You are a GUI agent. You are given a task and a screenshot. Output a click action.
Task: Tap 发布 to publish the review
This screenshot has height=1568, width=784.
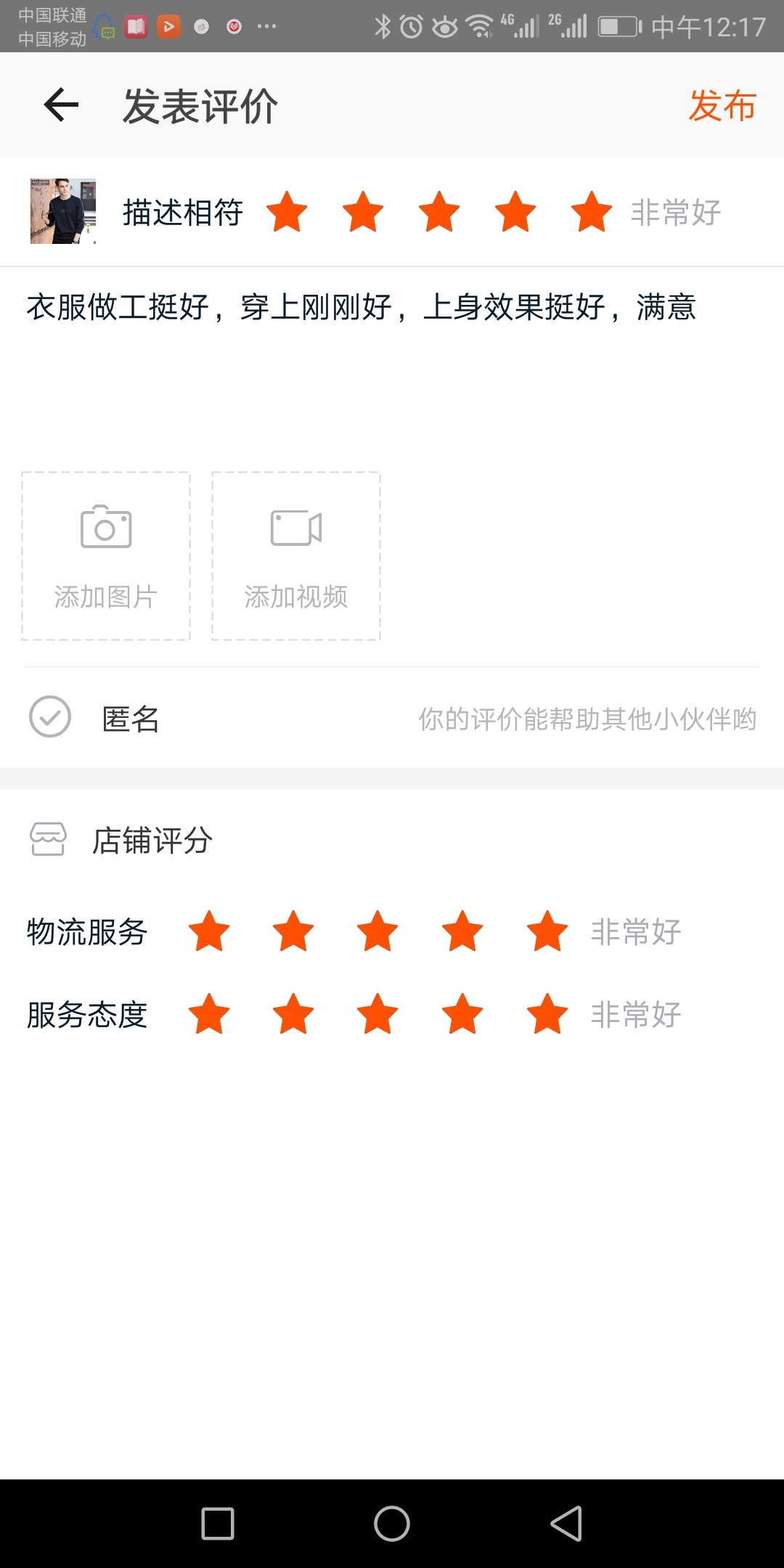pos(722,106)
